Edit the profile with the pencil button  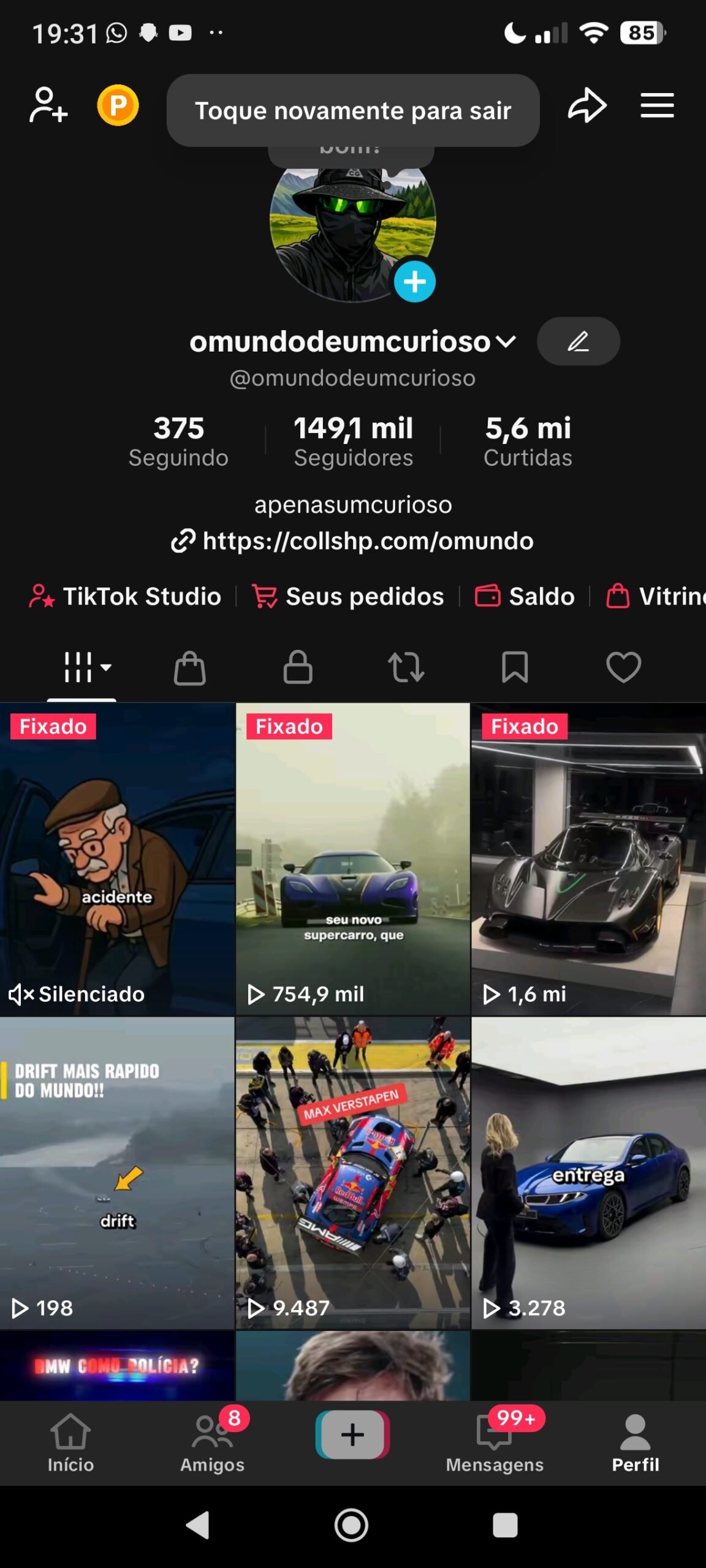(578, 341)
